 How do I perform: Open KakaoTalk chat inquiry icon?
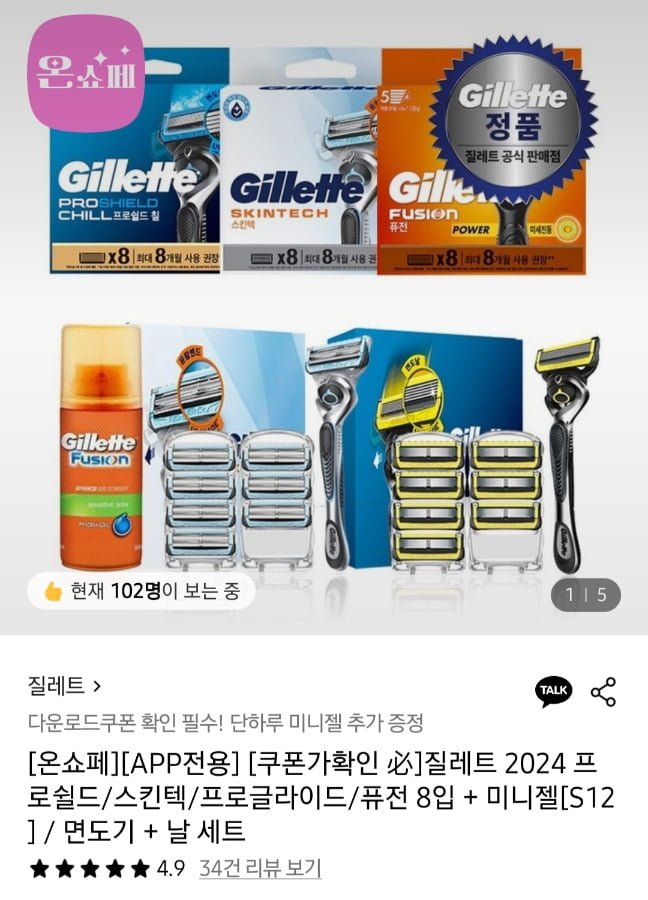tap(554, 691)
